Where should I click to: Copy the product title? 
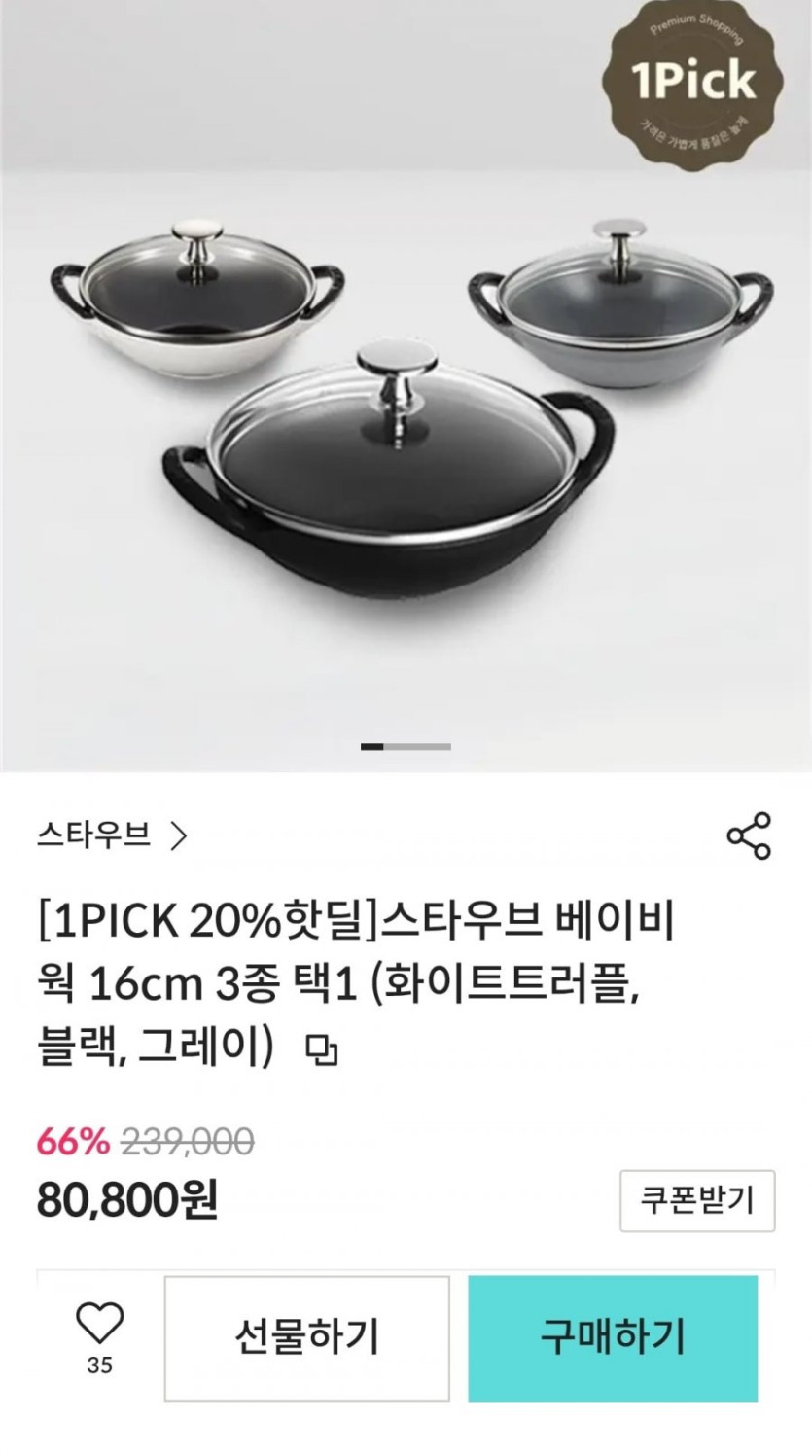coord(322,1050)
